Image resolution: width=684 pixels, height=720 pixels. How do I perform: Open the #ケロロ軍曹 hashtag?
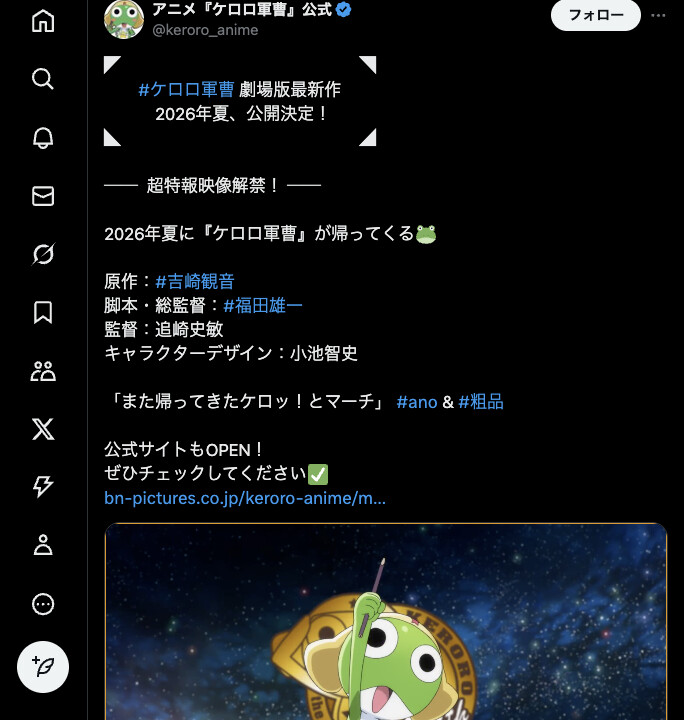186,89
